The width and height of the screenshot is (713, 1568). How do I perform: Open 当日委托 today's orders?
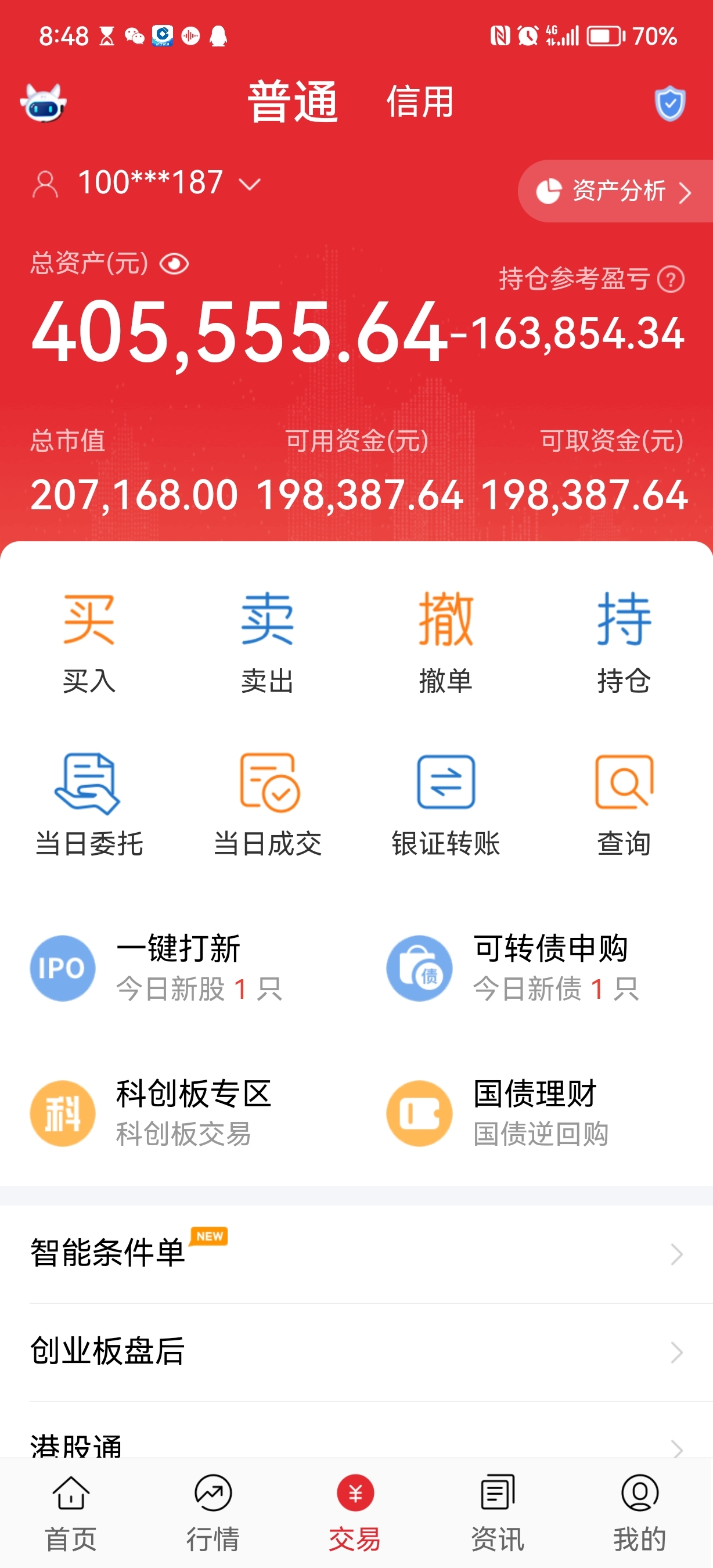[x=89, y=805]
